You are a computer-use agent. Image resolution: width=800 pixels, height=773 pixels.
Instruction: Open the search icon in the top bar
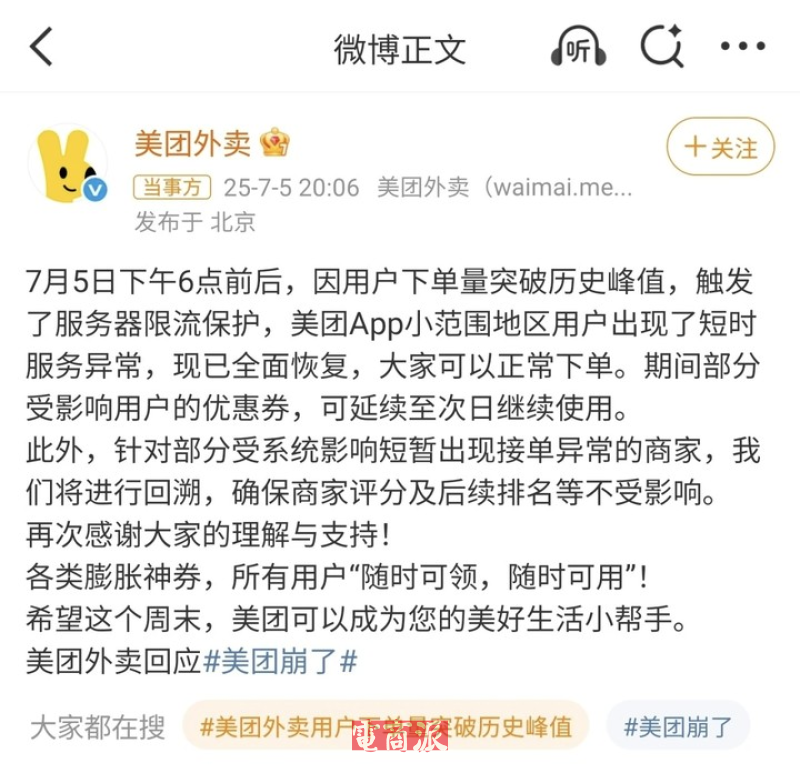[x=660, y=47]
